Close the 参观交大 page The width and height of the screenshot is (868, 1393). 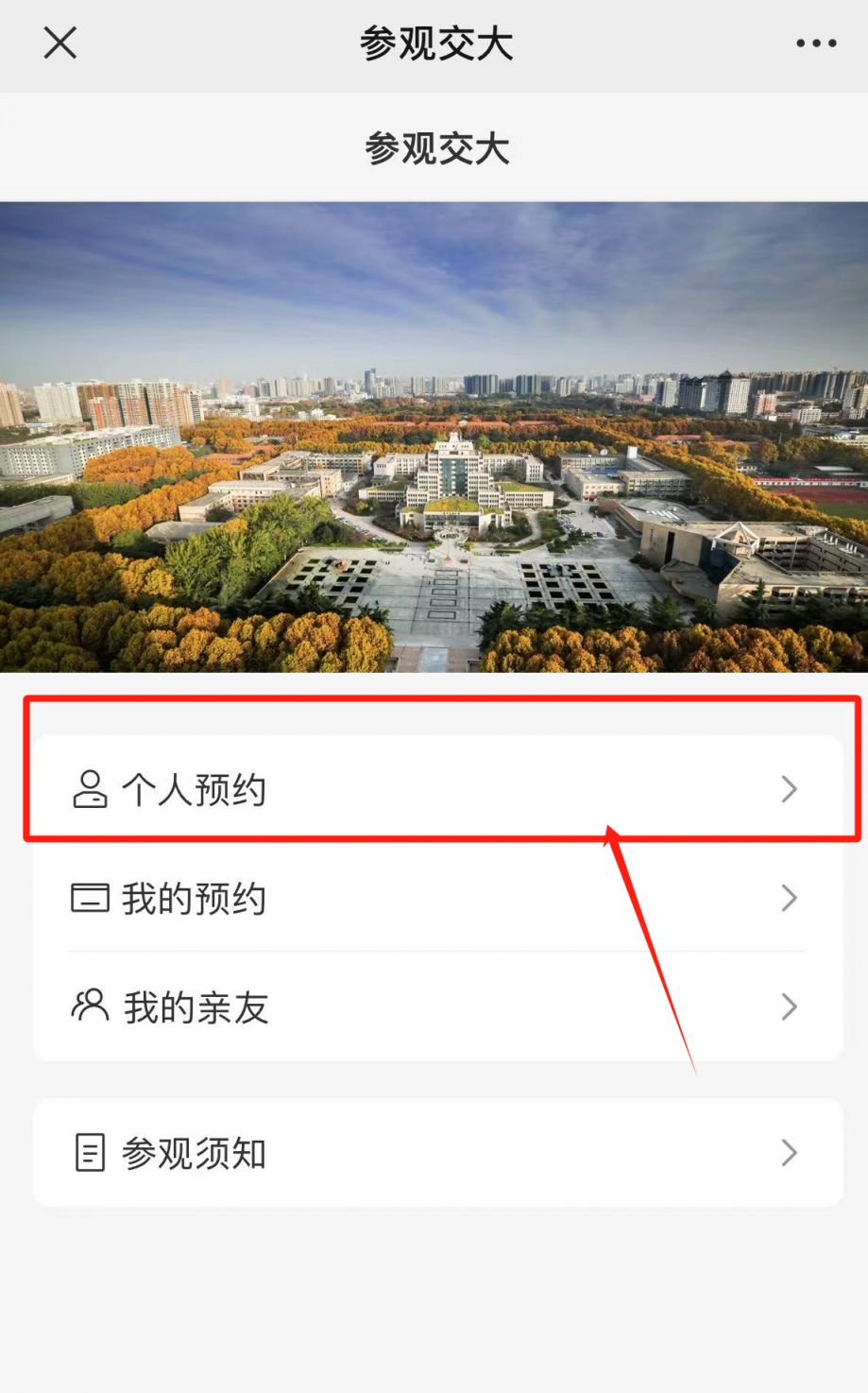click(60, 43)
